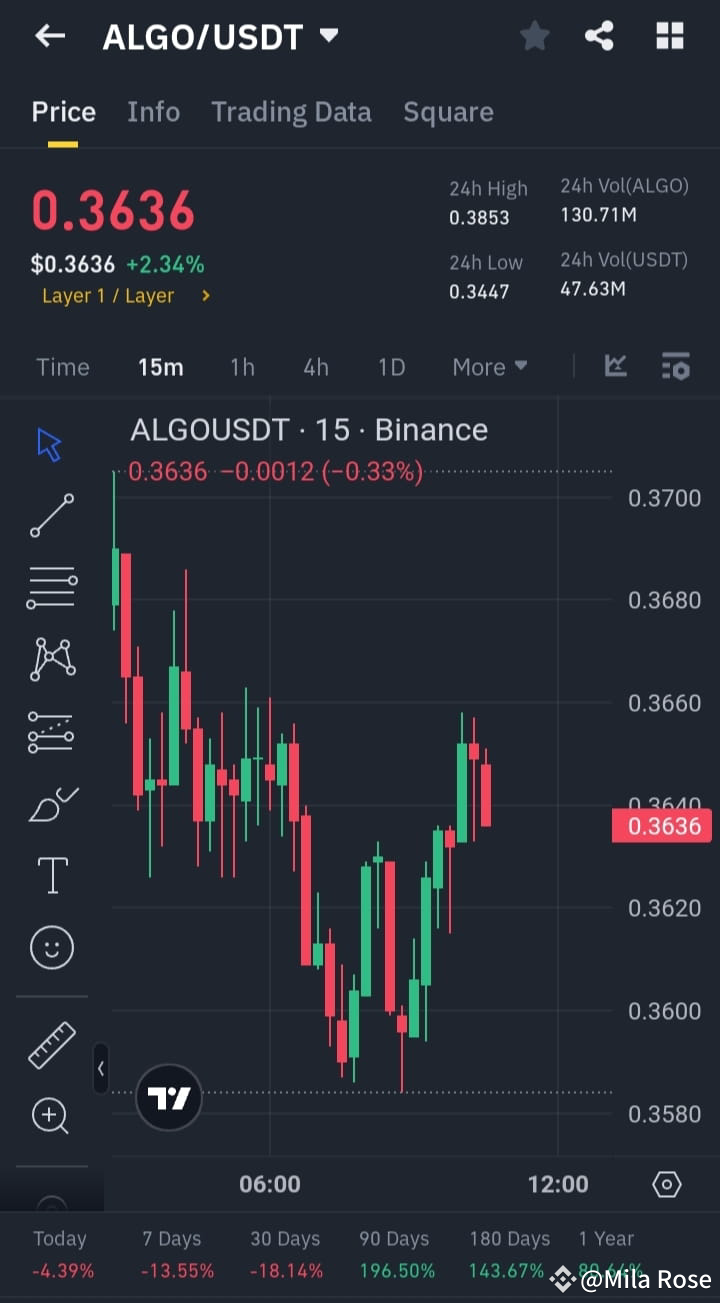Click the red last price label
The image size is (720, 1303).
point(661,825)
